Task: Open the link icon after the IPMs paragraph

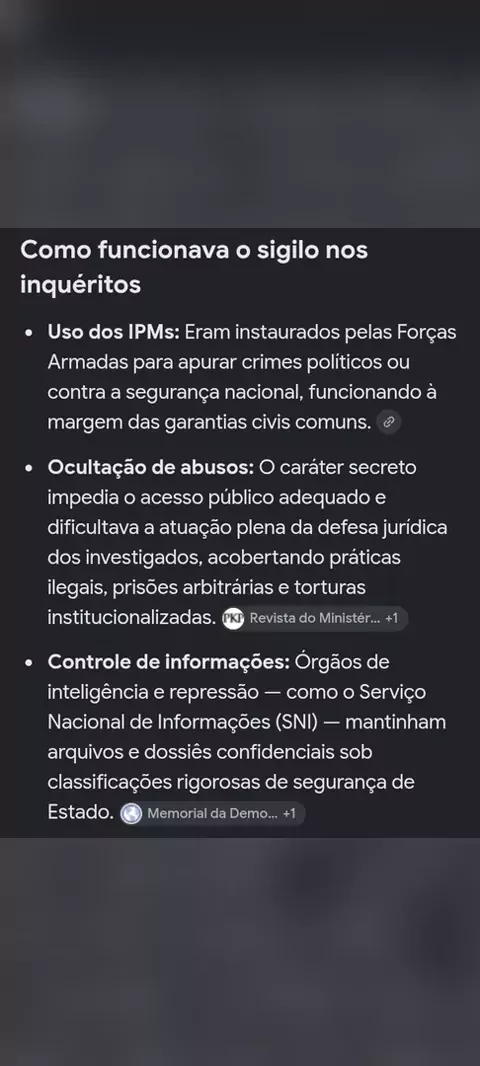Action: [388, 422]
